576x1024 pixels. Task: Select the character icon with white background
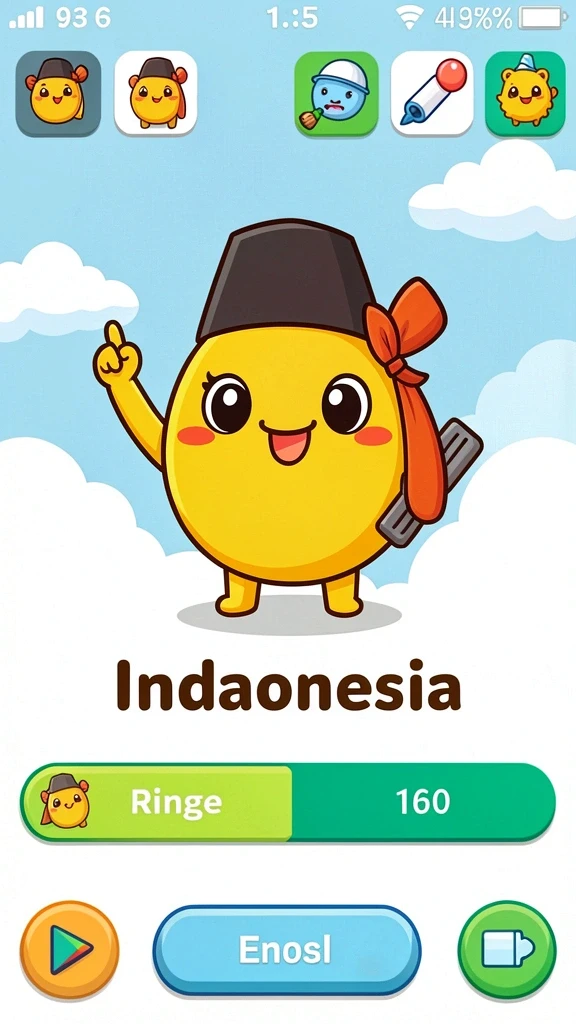pyautogui.click(x=156, y=93)
